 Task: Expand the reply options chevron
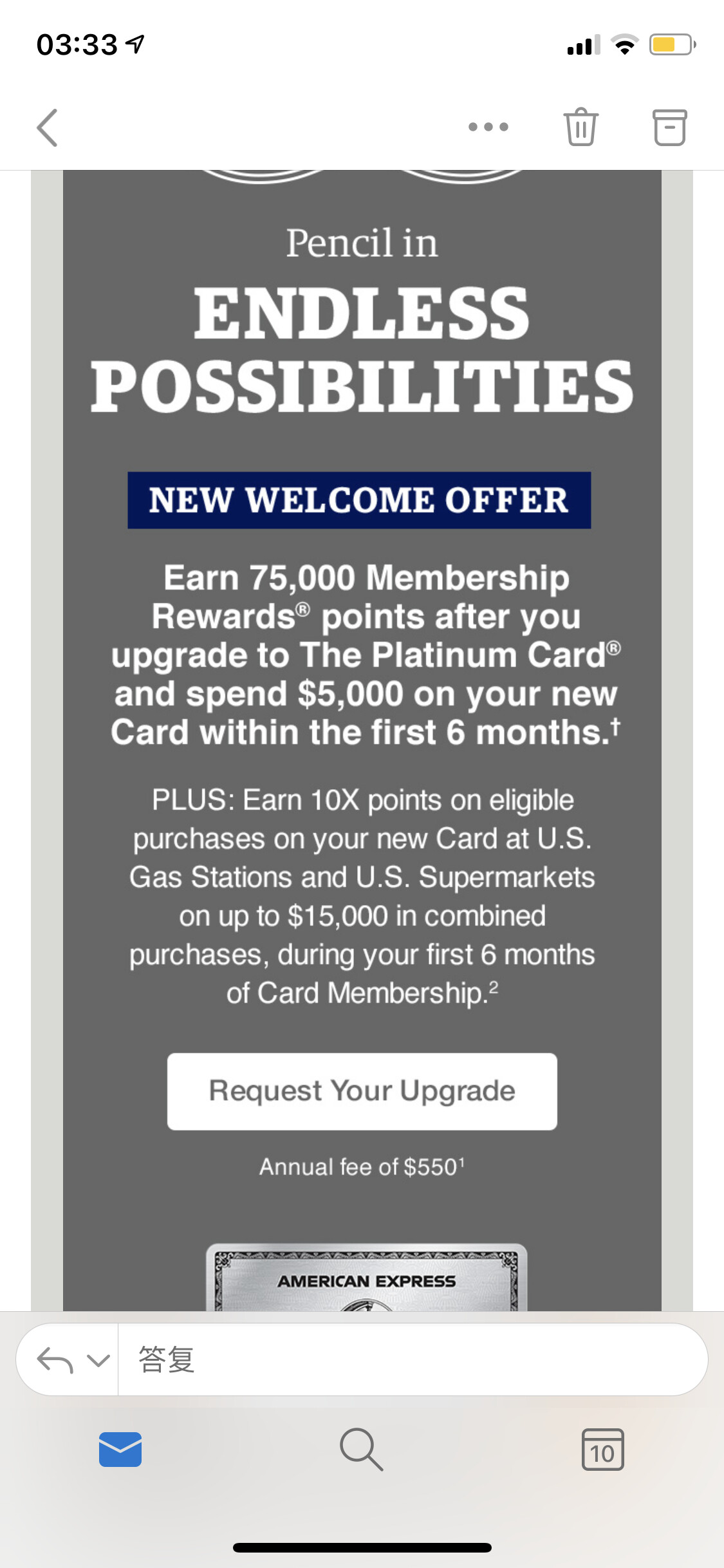pyautogui.click(x=98, y=1360)
